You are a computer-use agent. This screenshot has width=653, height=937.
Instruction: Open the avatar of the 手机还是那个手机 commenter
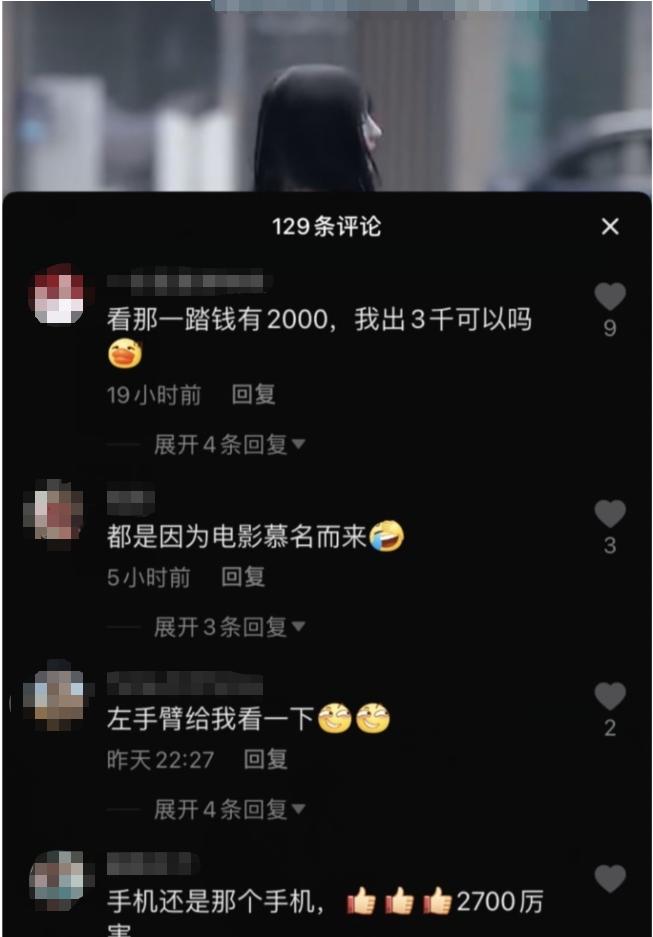57,877
